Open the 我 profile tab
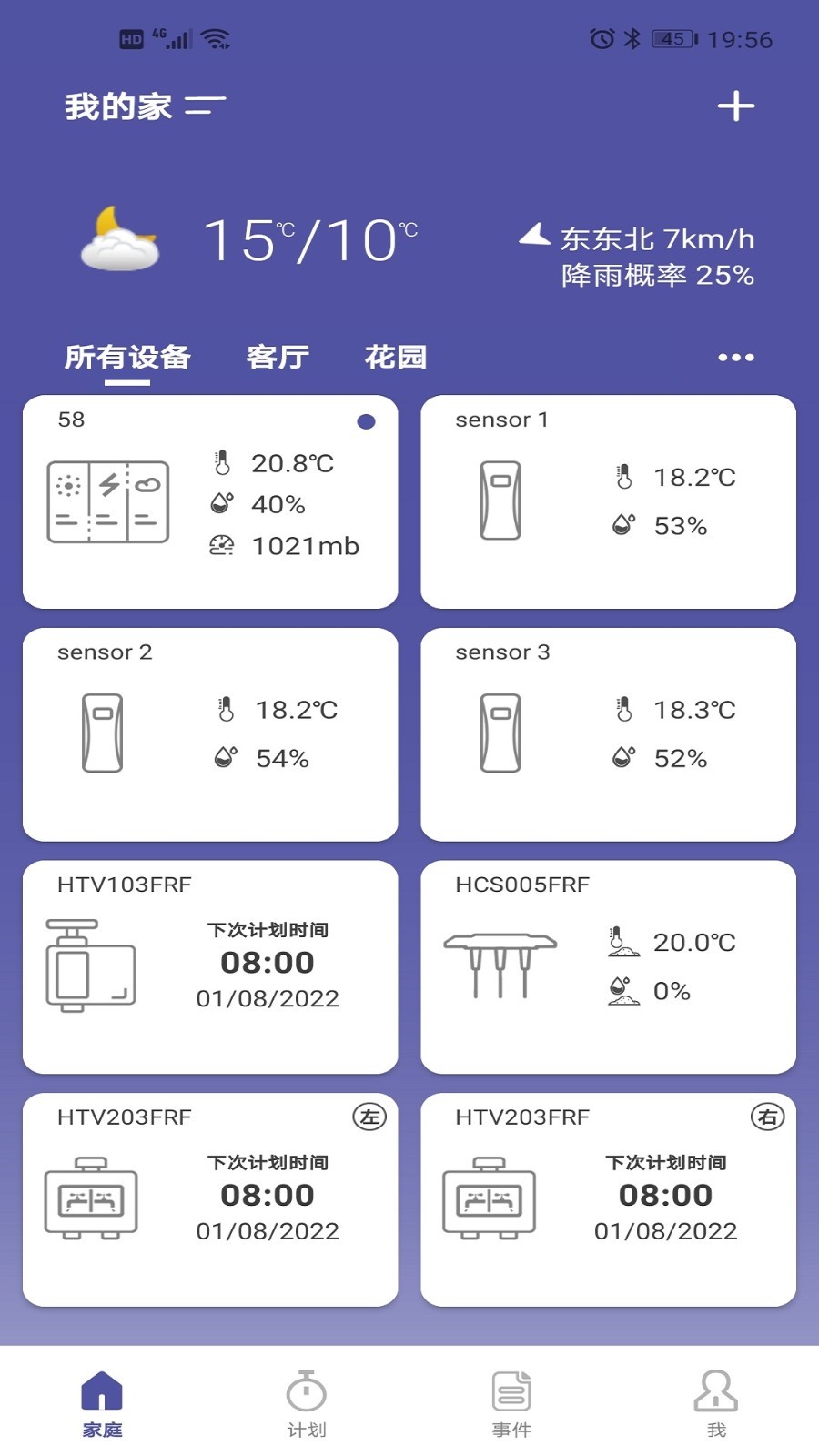This screenshot has height=1456, width=819. (716, 1404)
